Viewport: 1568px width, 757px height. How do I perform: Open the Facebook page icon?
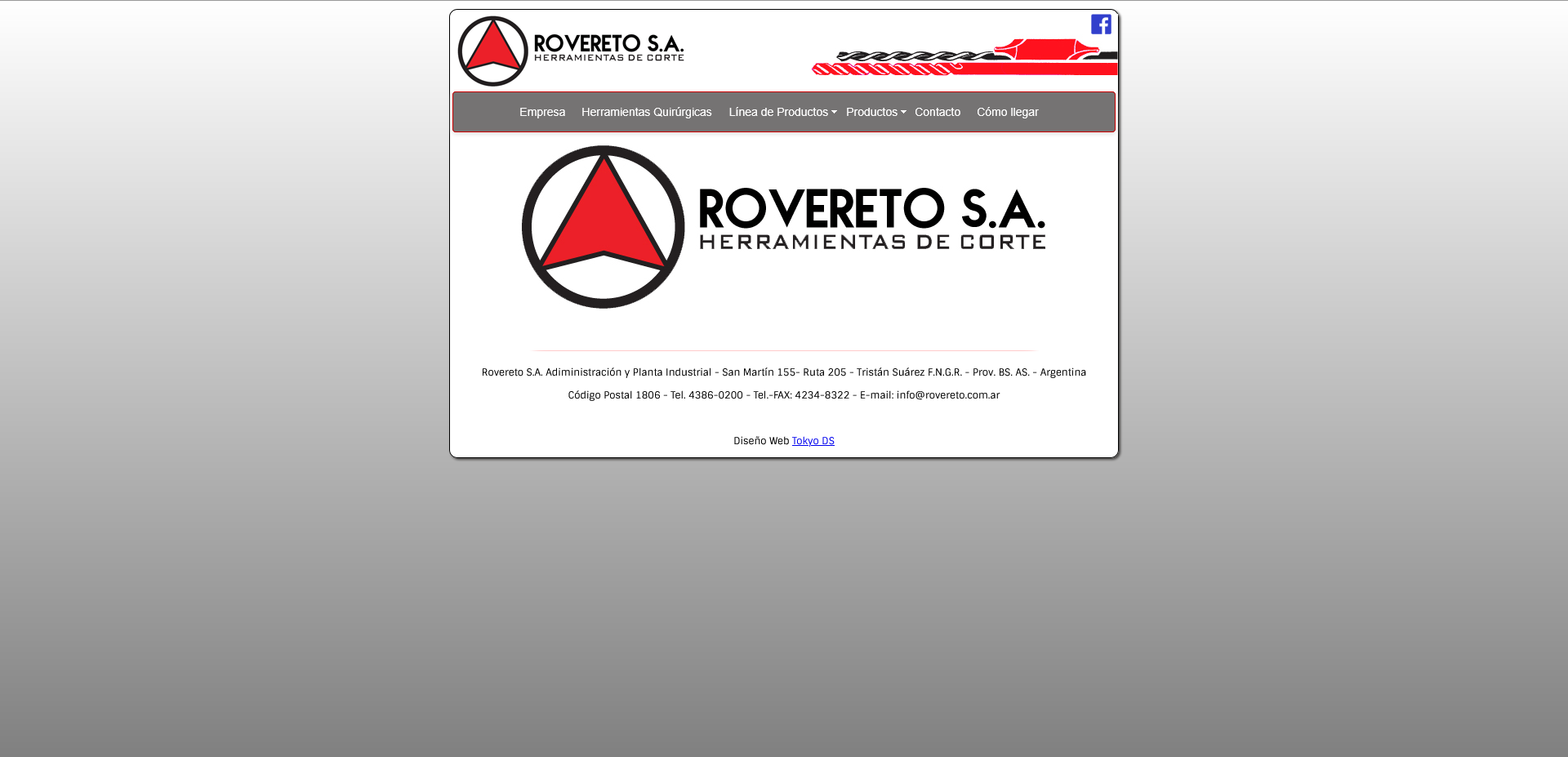click(1101, 24)
